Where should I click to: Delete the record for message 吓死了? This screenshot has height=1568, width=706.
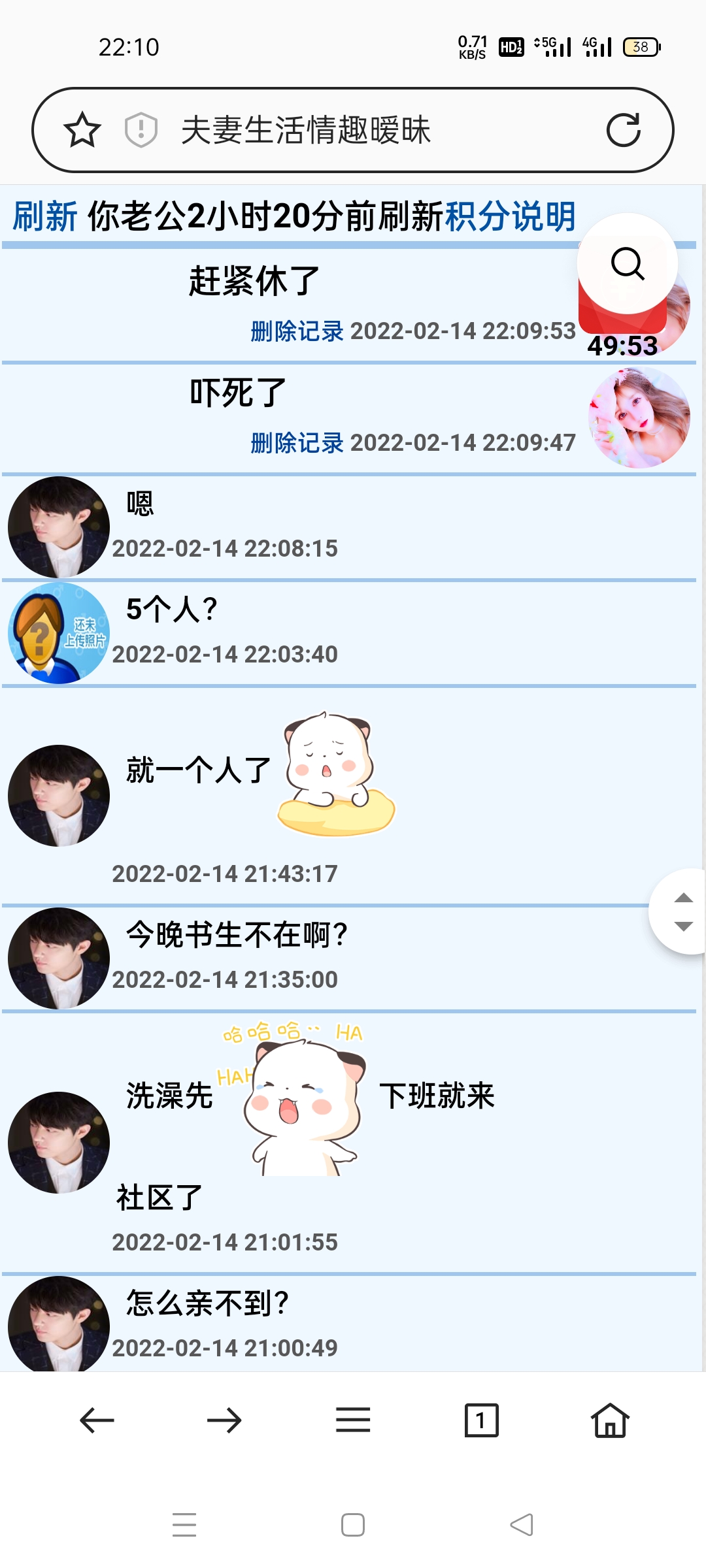[297, 443]
